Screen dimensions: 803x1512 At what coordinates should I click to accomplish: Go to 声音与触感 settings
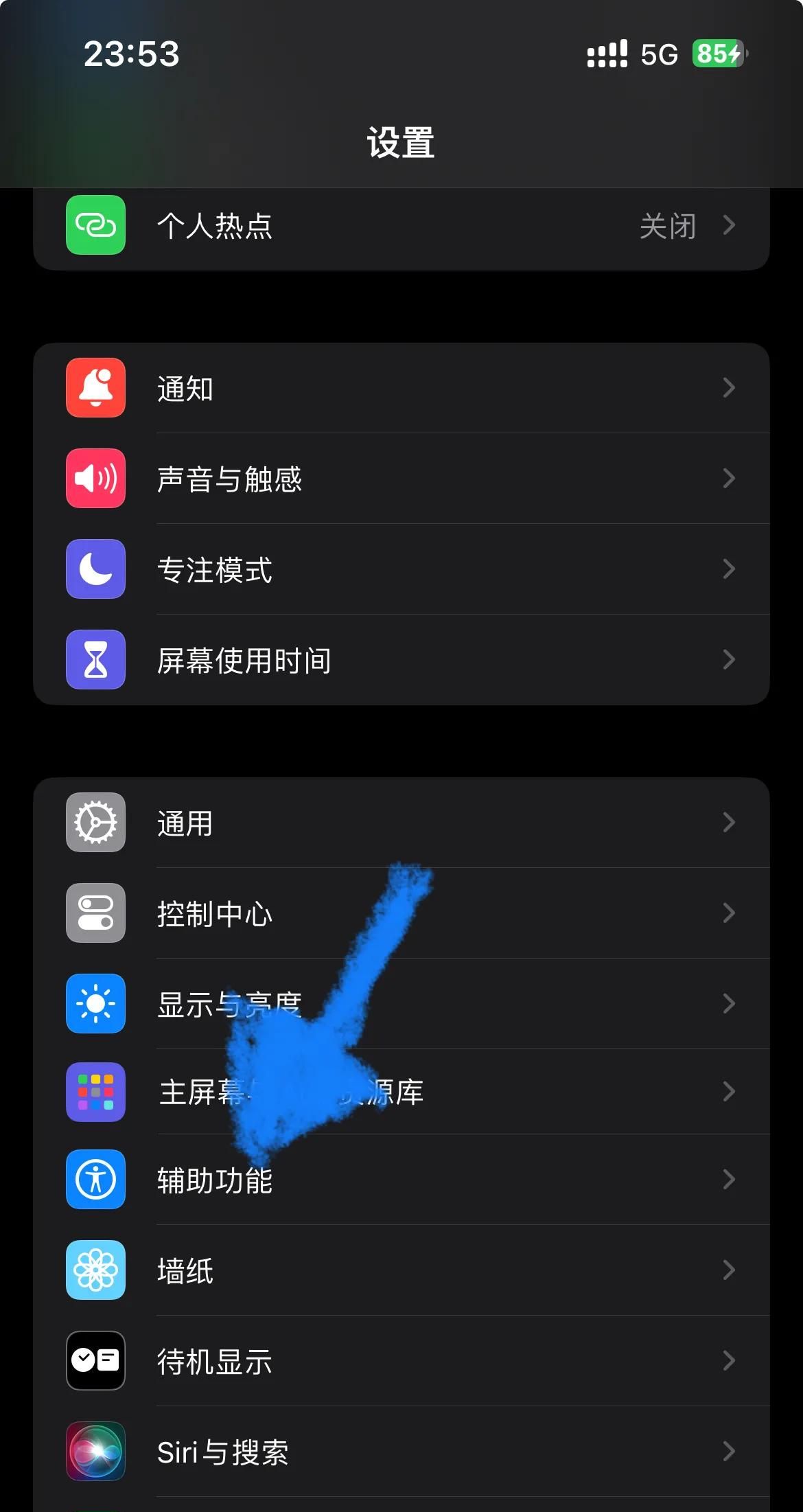click(x=401, y=479)
